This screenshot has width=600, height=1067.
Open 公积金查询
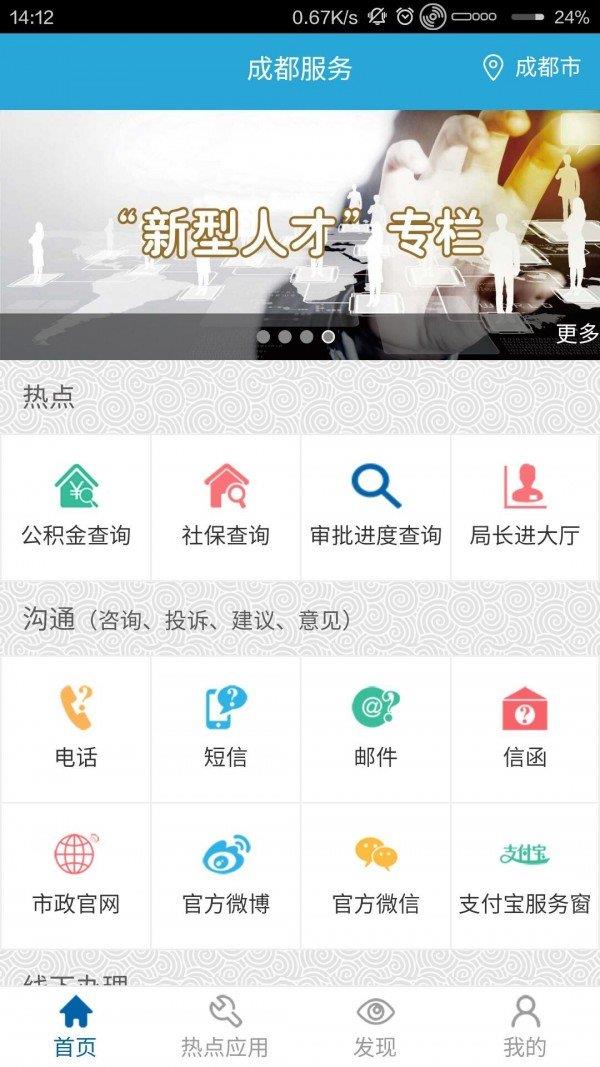(x=76, y=507)
